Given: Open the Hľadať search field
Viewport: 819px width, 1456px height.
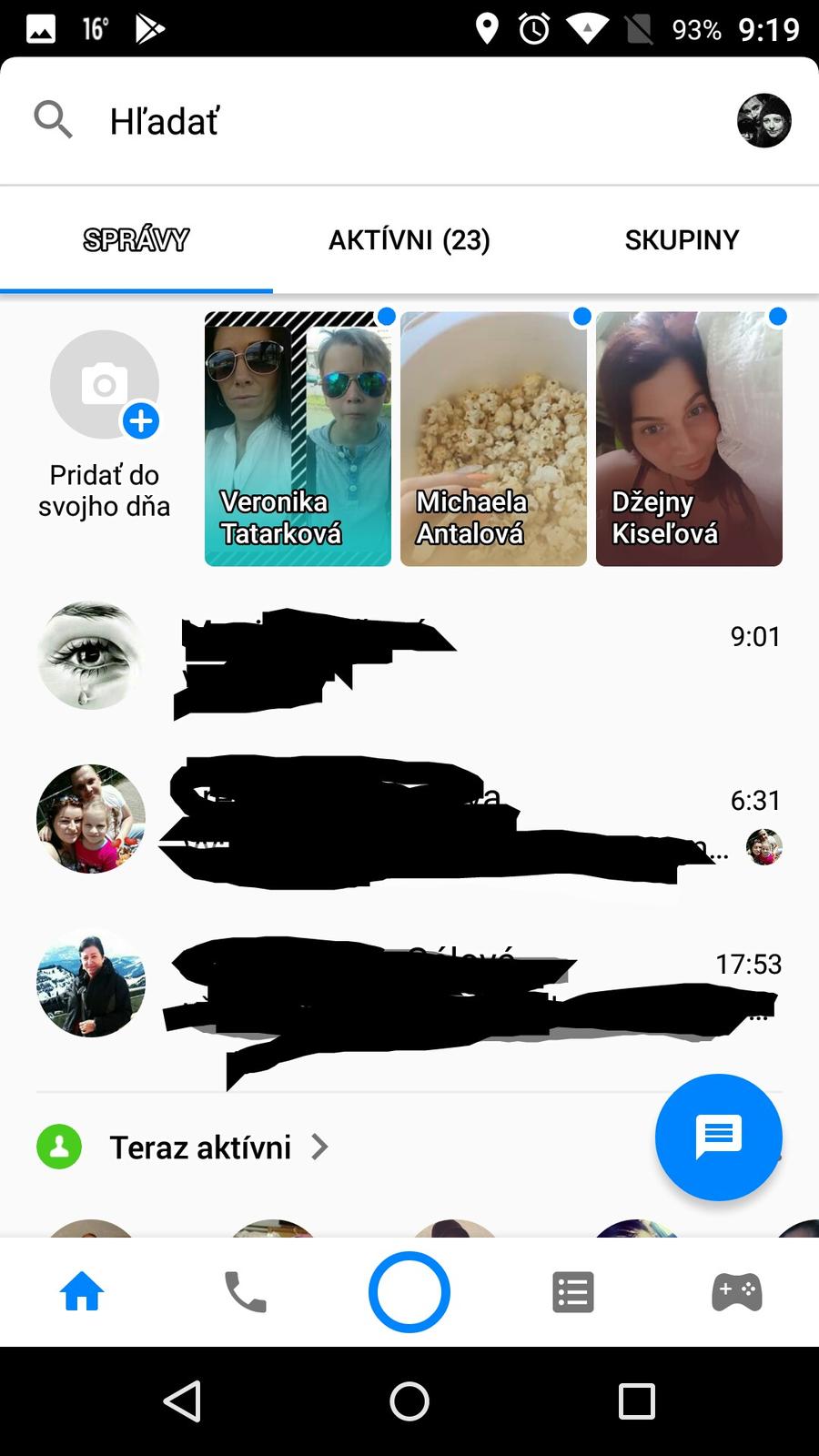Looking at the screenshot, I should [x=364, y=121].
